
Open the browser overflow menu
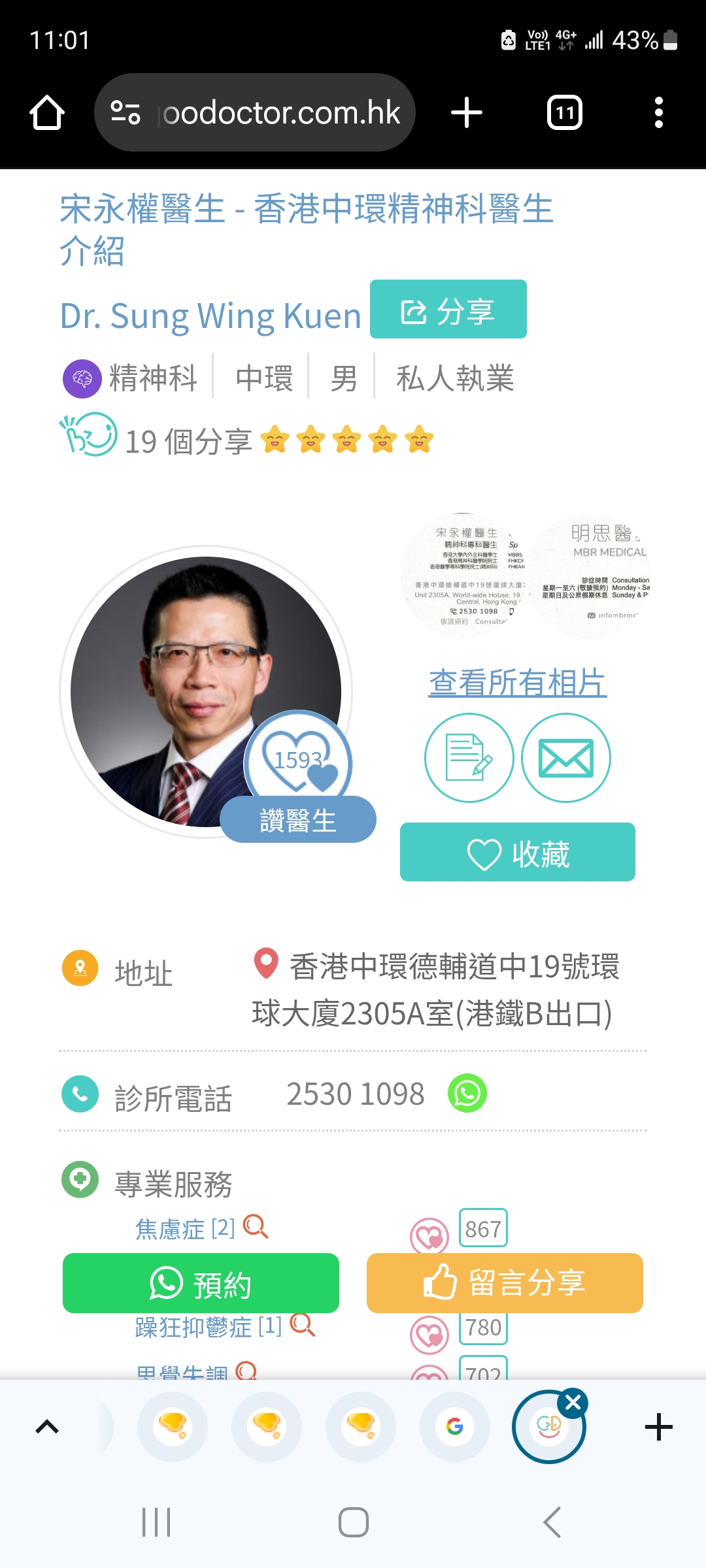pos(658,113)
